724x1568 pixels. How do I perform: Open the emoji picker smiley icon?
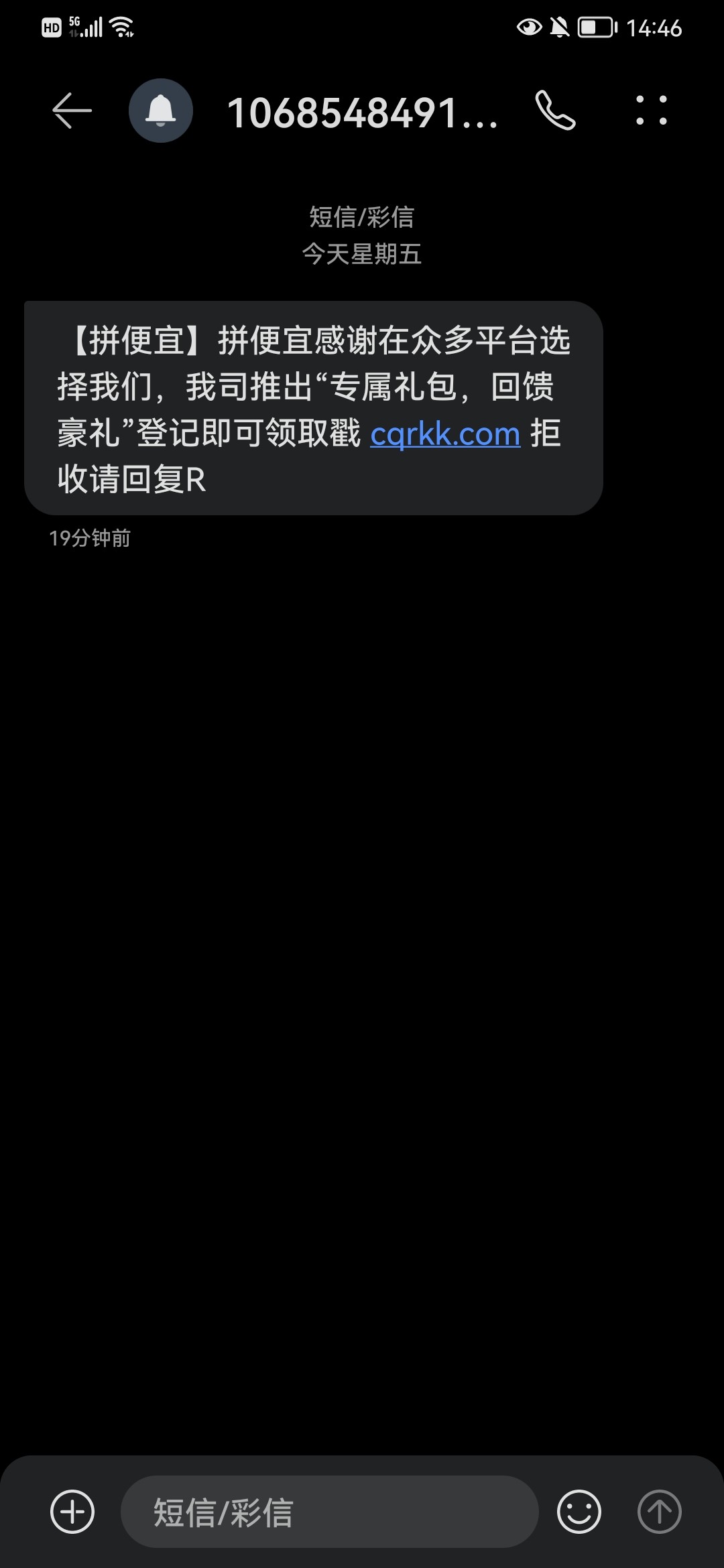click(x=579, y=1511)
